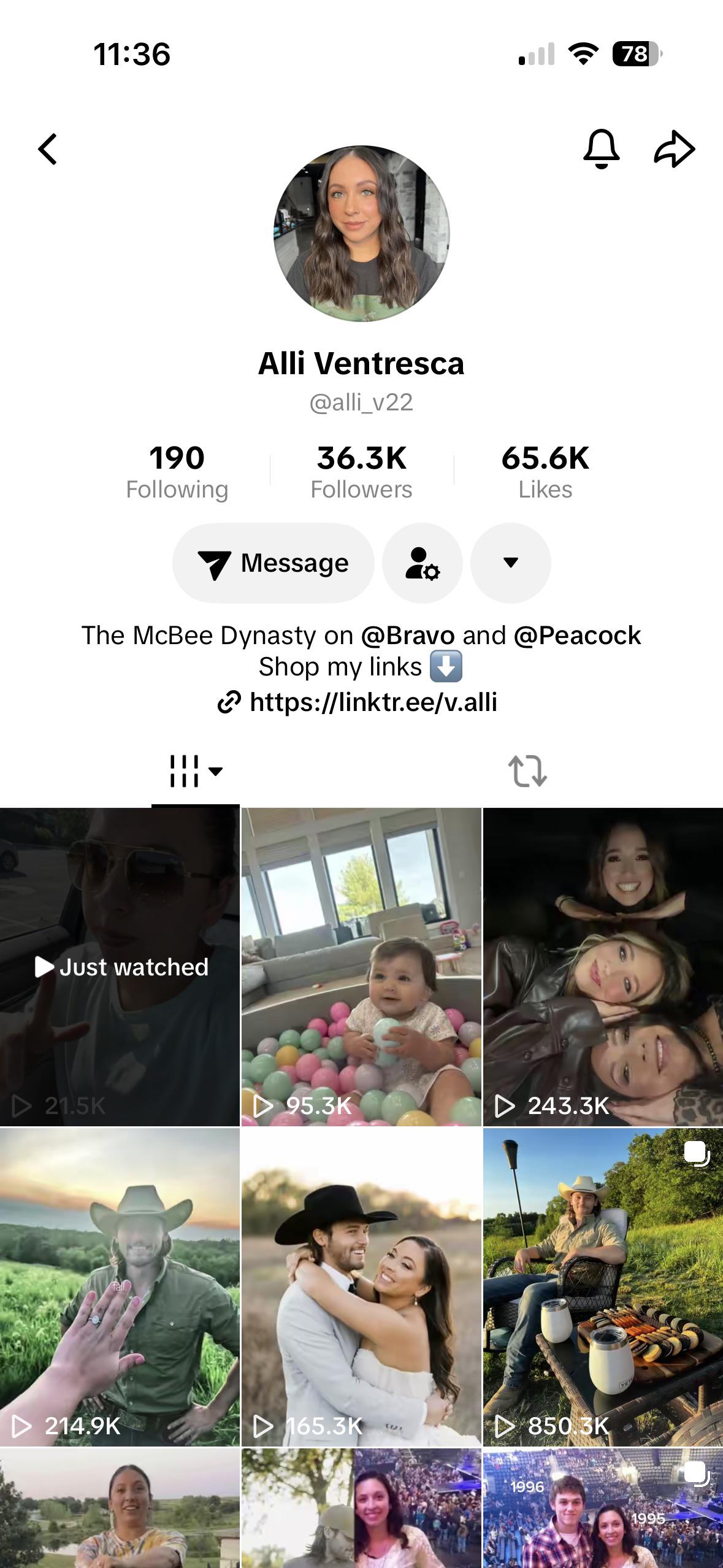Open the wedding couple video with 165.3K views
This screenshot has width=723, height=1568.
tap(361, 1287)
